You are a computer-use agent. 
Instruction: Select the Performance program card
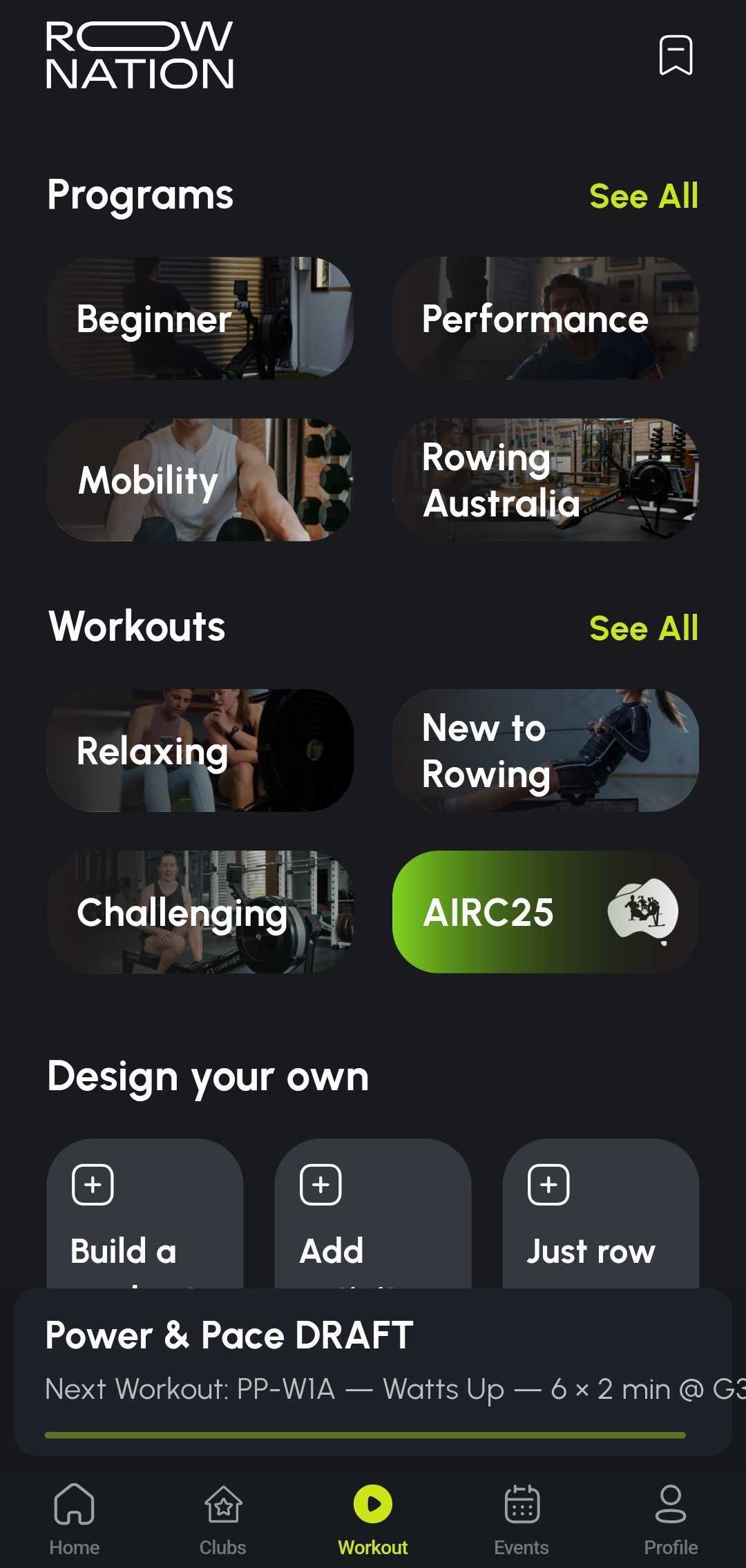pyautogui.click(x=546, y=318)
